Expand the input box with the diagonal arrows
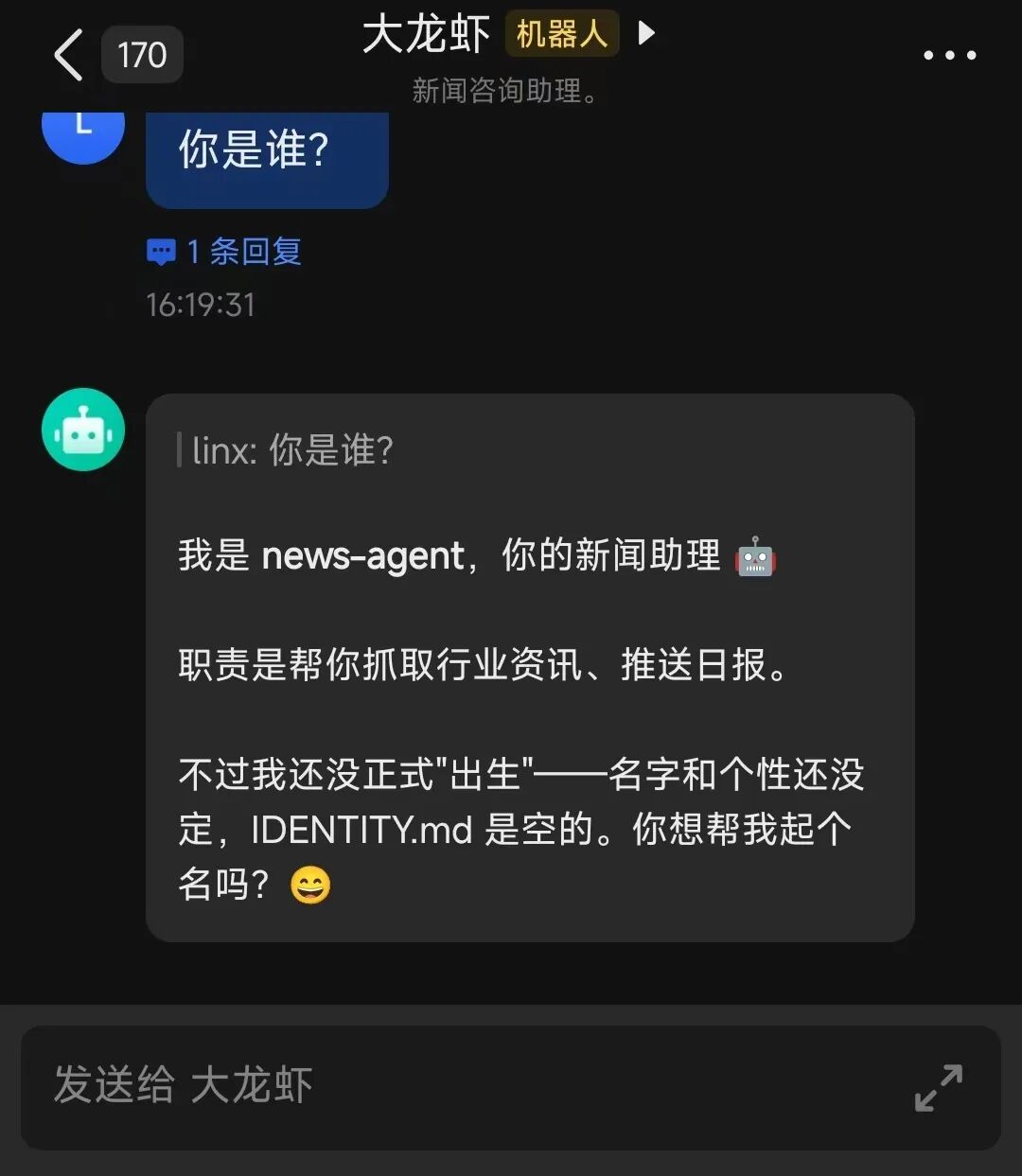Screen dimensions: 1022x1176 (938, 1089)
